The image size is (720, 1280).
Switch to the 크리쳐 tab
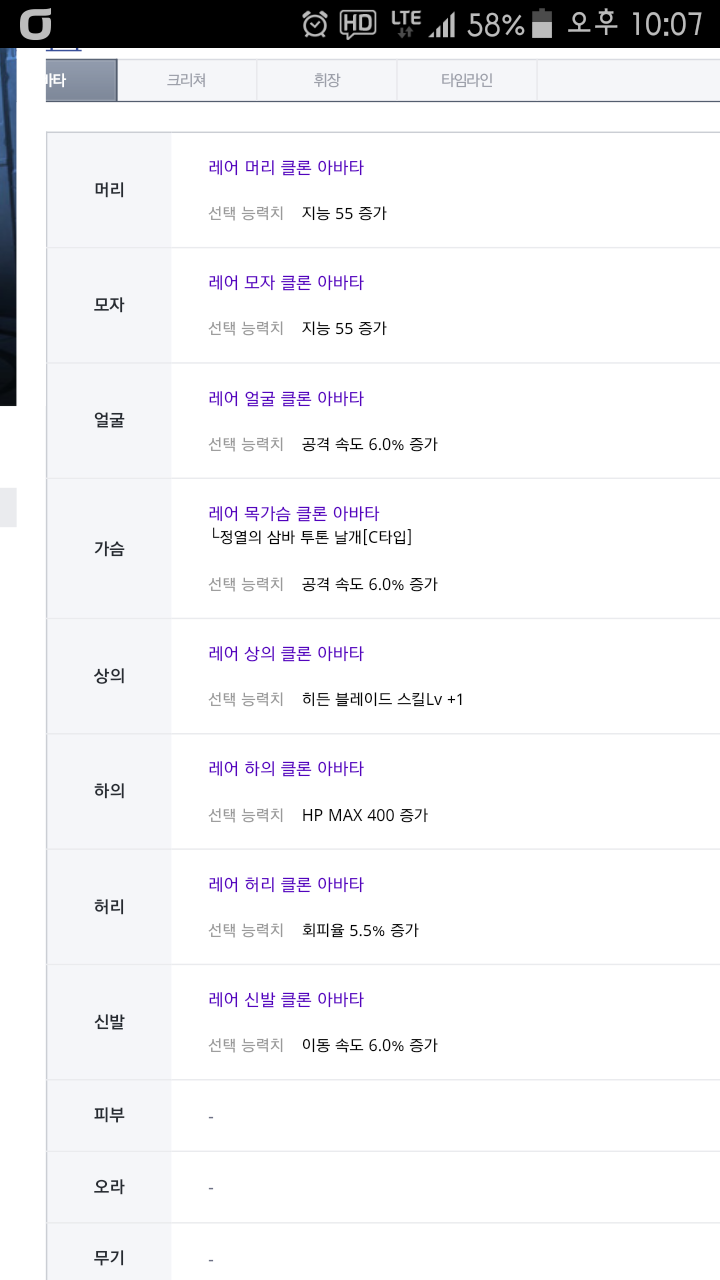[187, 80]
